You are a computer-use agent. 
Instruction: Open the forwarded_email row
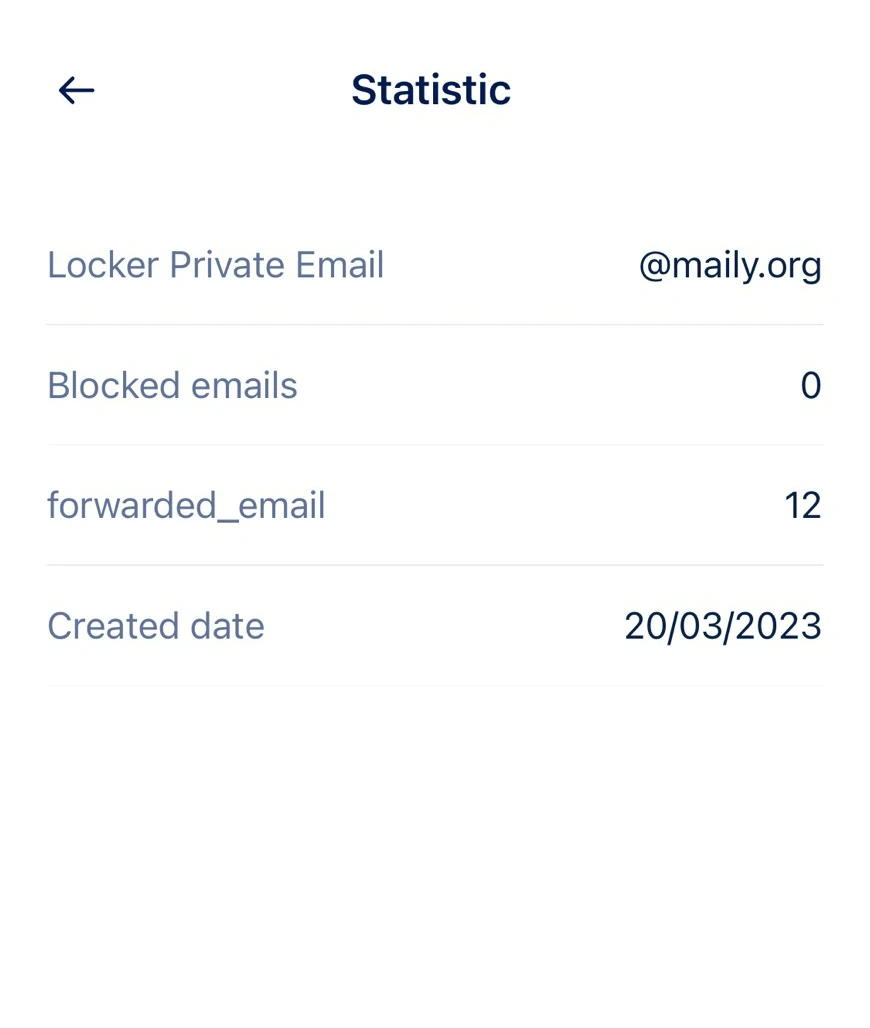[435, 506]
